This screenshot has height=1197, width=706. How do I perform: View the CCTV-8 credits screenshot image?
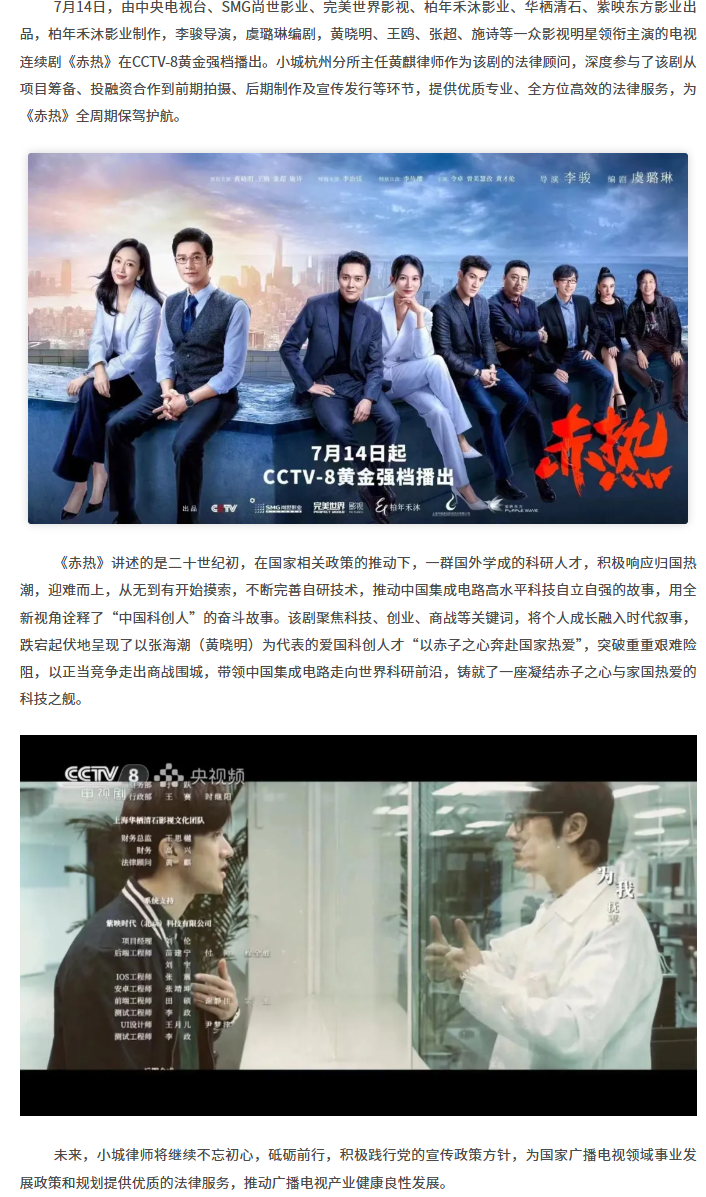(357, 925)
